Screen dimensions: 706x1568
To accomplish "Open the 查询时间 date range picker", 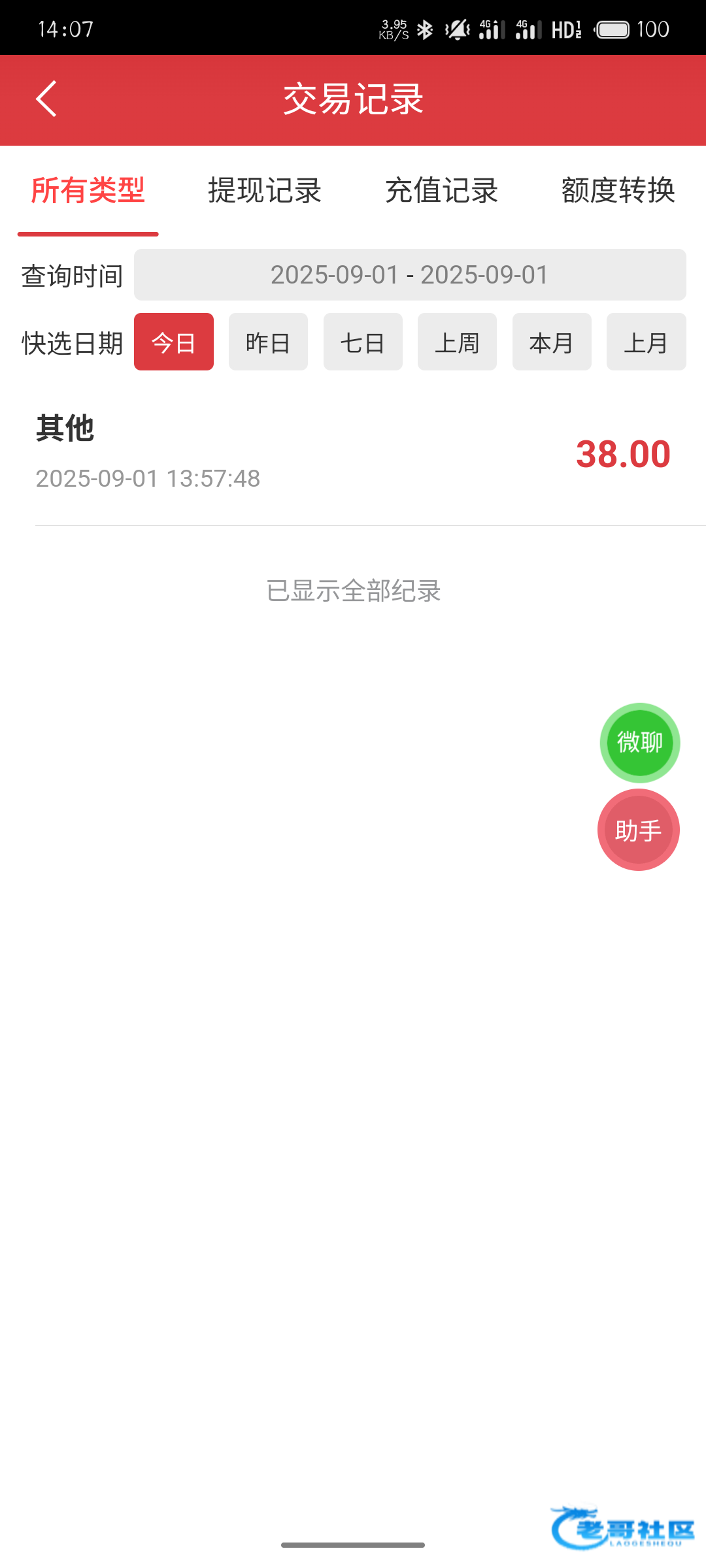I will click(410, 275).
